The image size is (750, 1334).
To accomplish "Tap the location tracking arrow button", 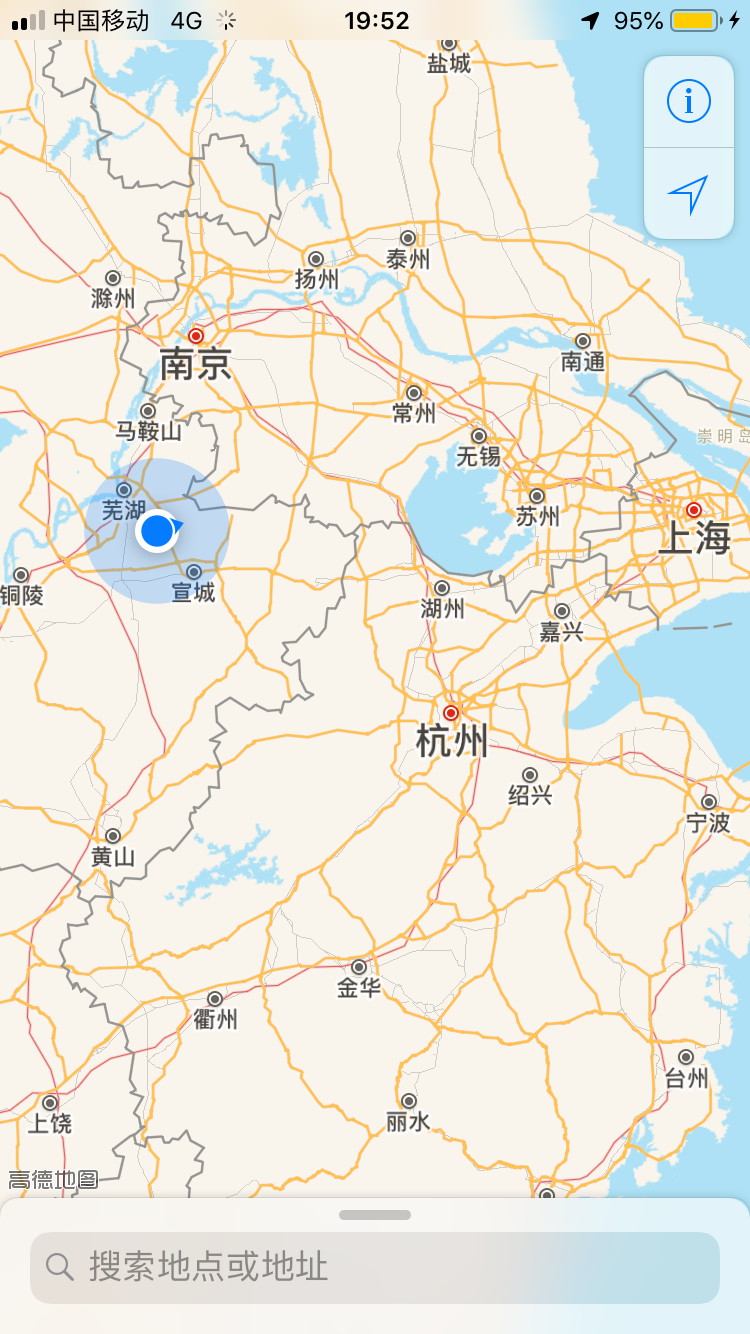I will pos(689,194).
